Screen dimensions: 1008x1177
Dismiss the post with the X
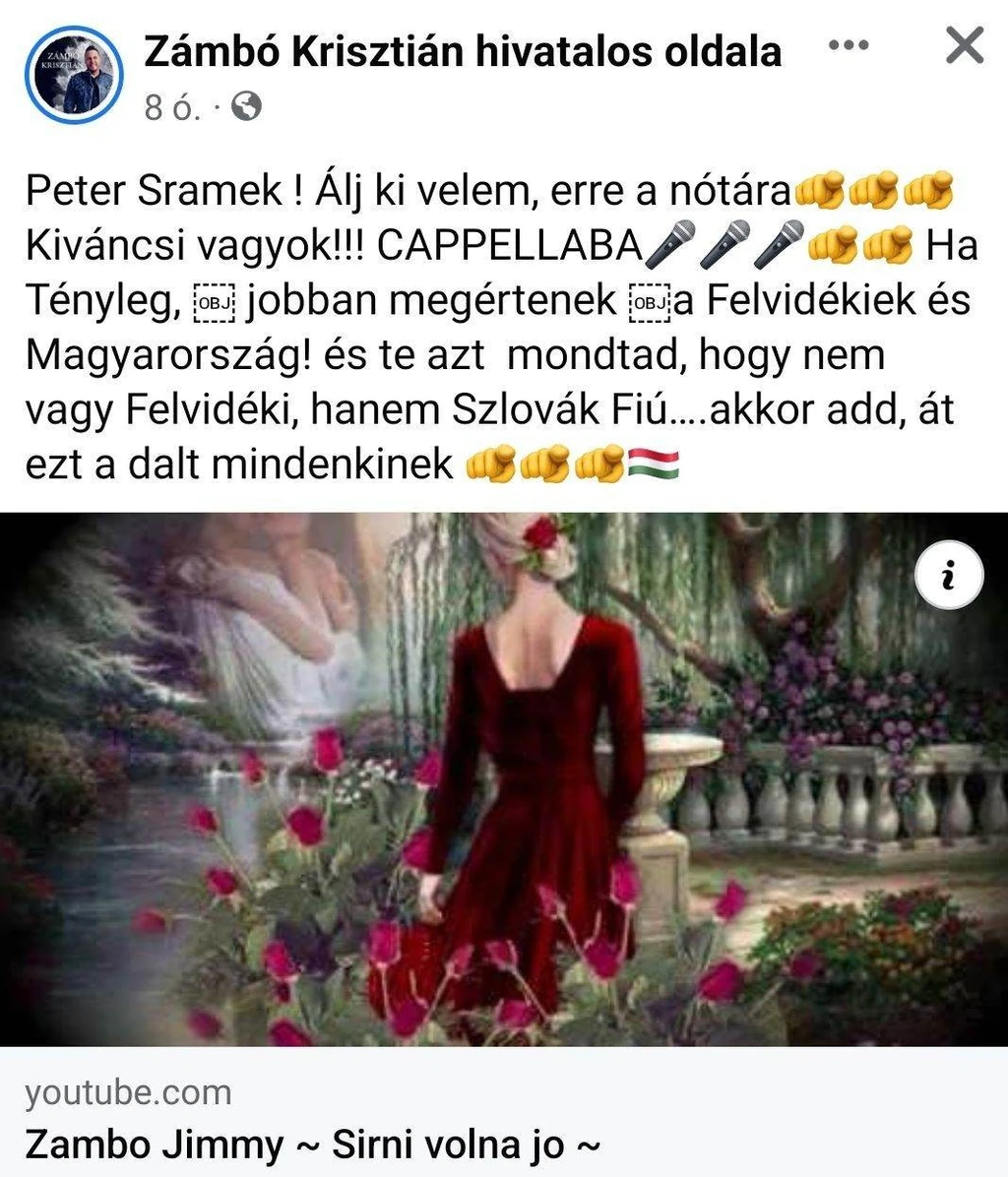[964, 45]
